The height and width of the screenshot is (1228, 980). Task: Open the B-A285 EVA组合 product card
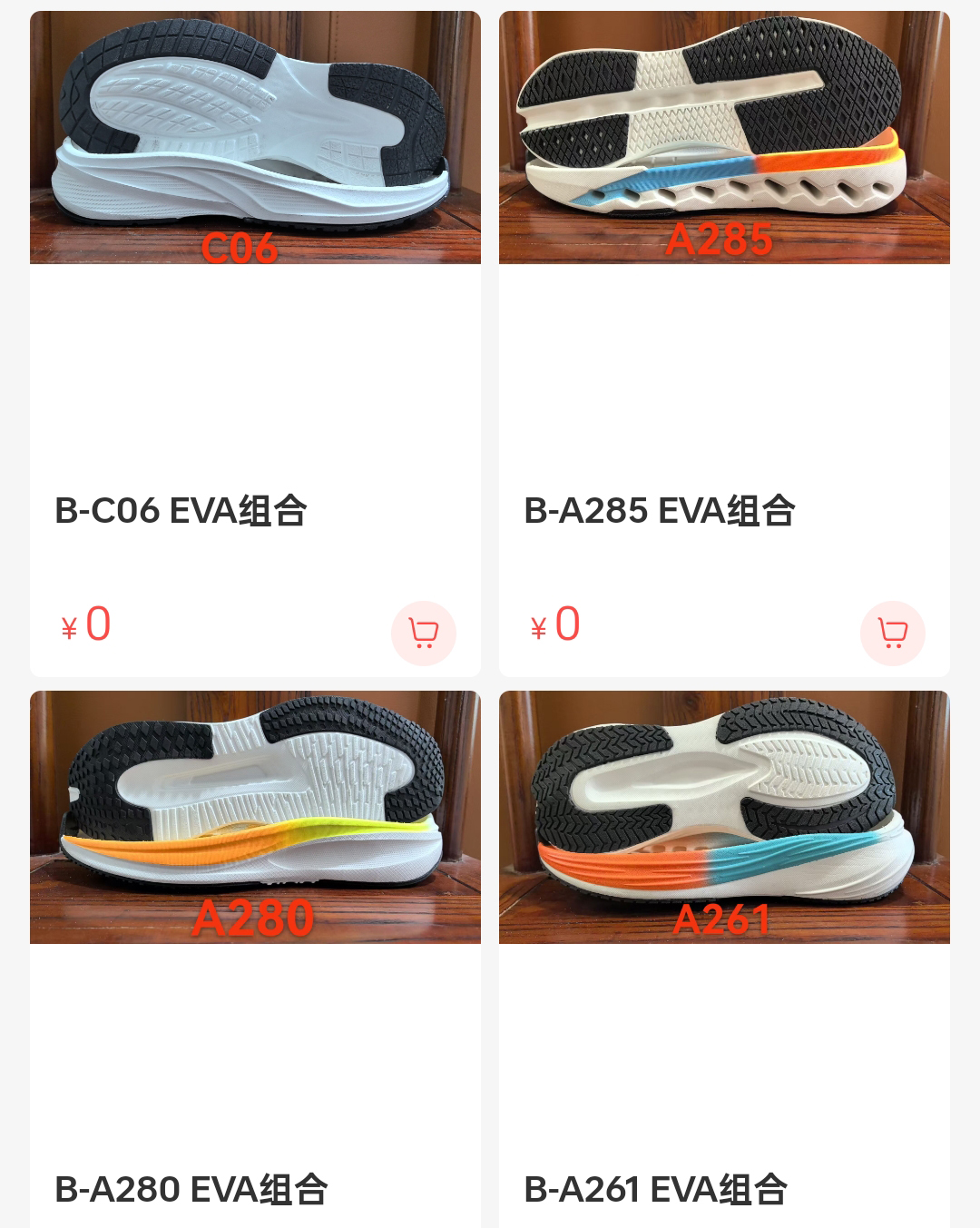click(724, 138)
